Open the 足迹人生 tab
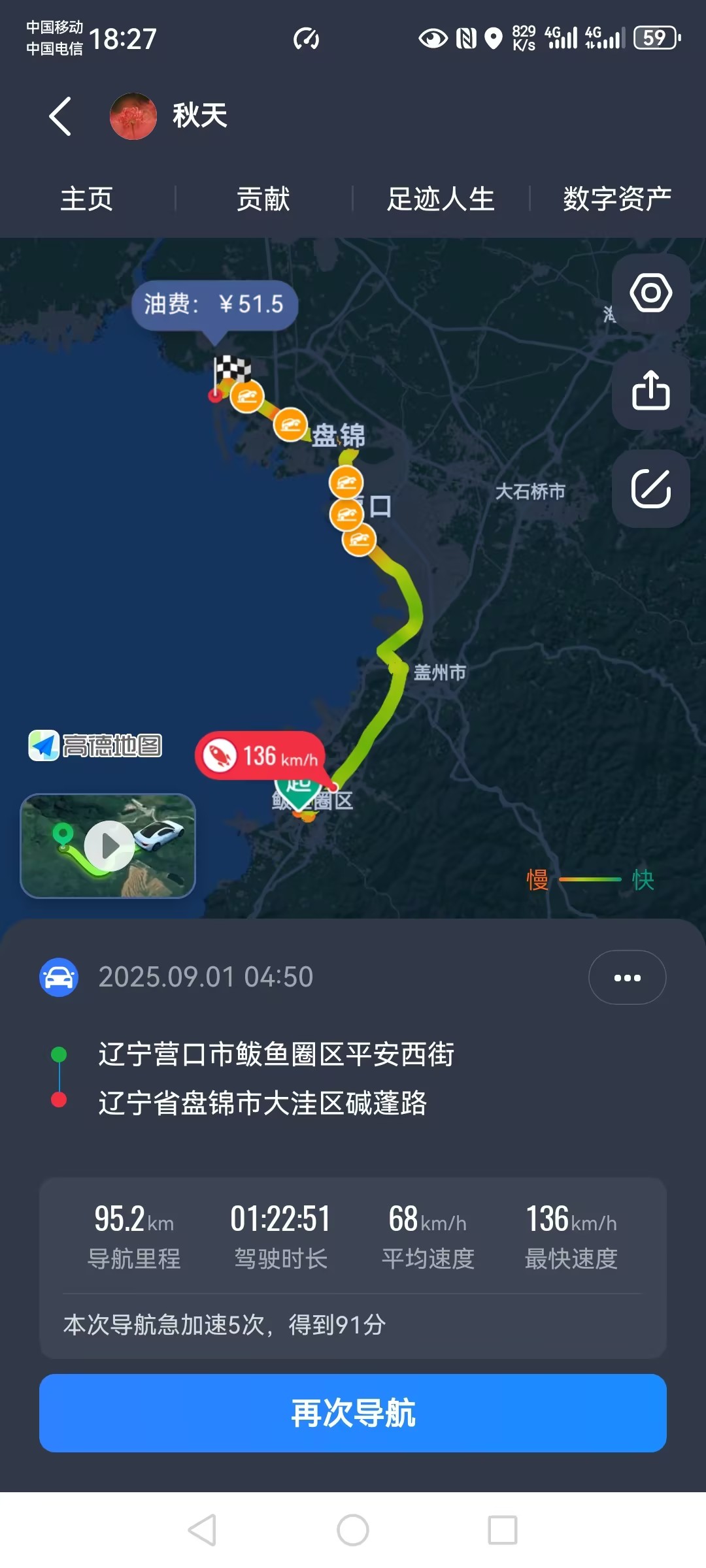 click(x=441, y=199)
